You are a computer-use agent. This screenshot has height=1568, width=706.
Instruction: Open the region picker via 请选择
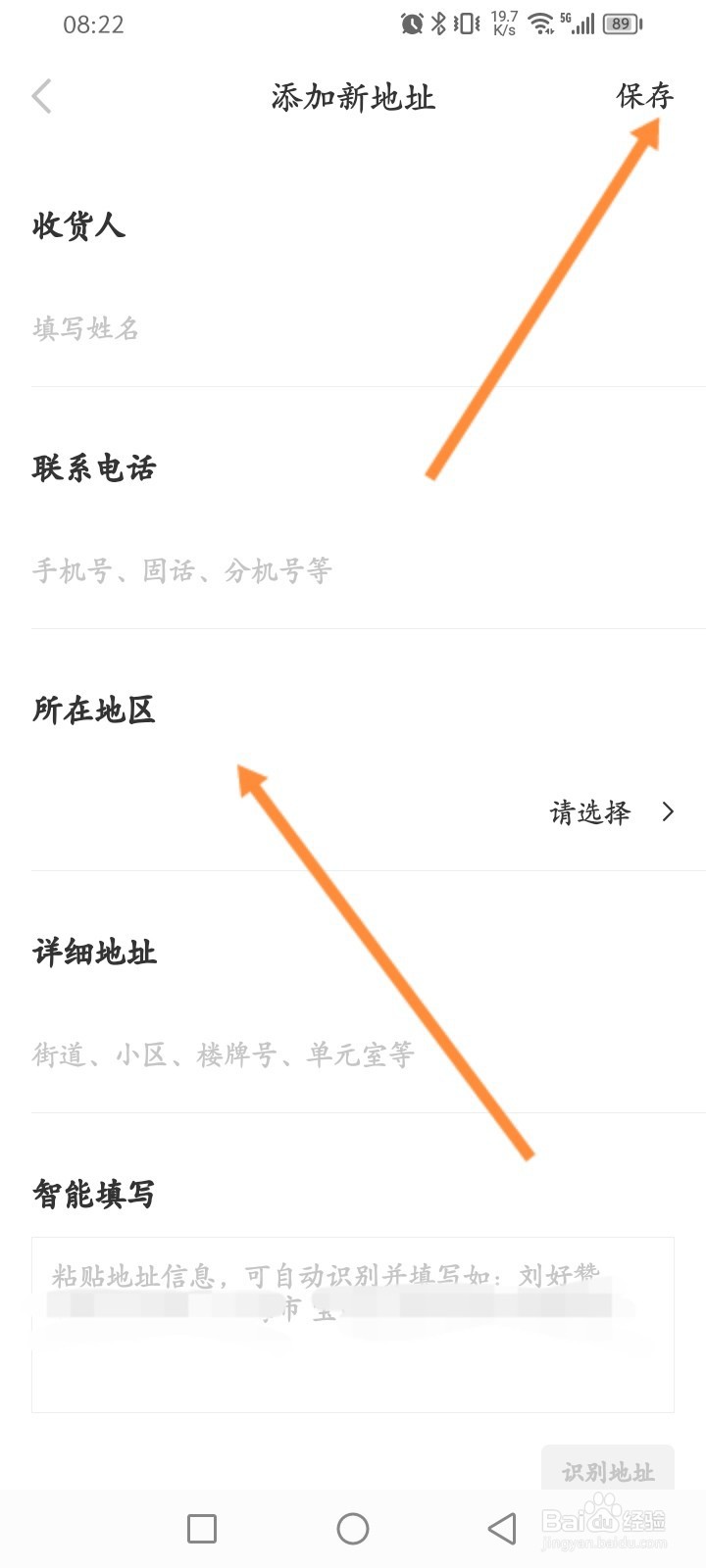tap(590, 811)
